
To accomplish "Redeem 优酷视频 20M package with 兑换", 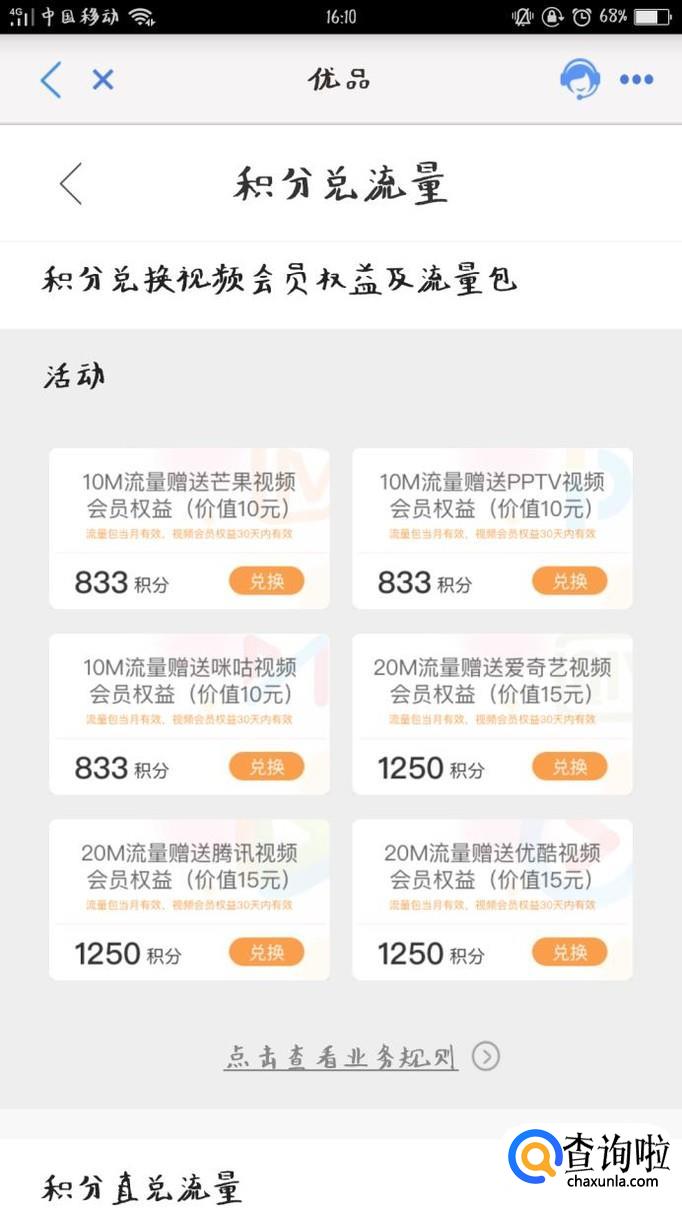I will coord(569,952).
